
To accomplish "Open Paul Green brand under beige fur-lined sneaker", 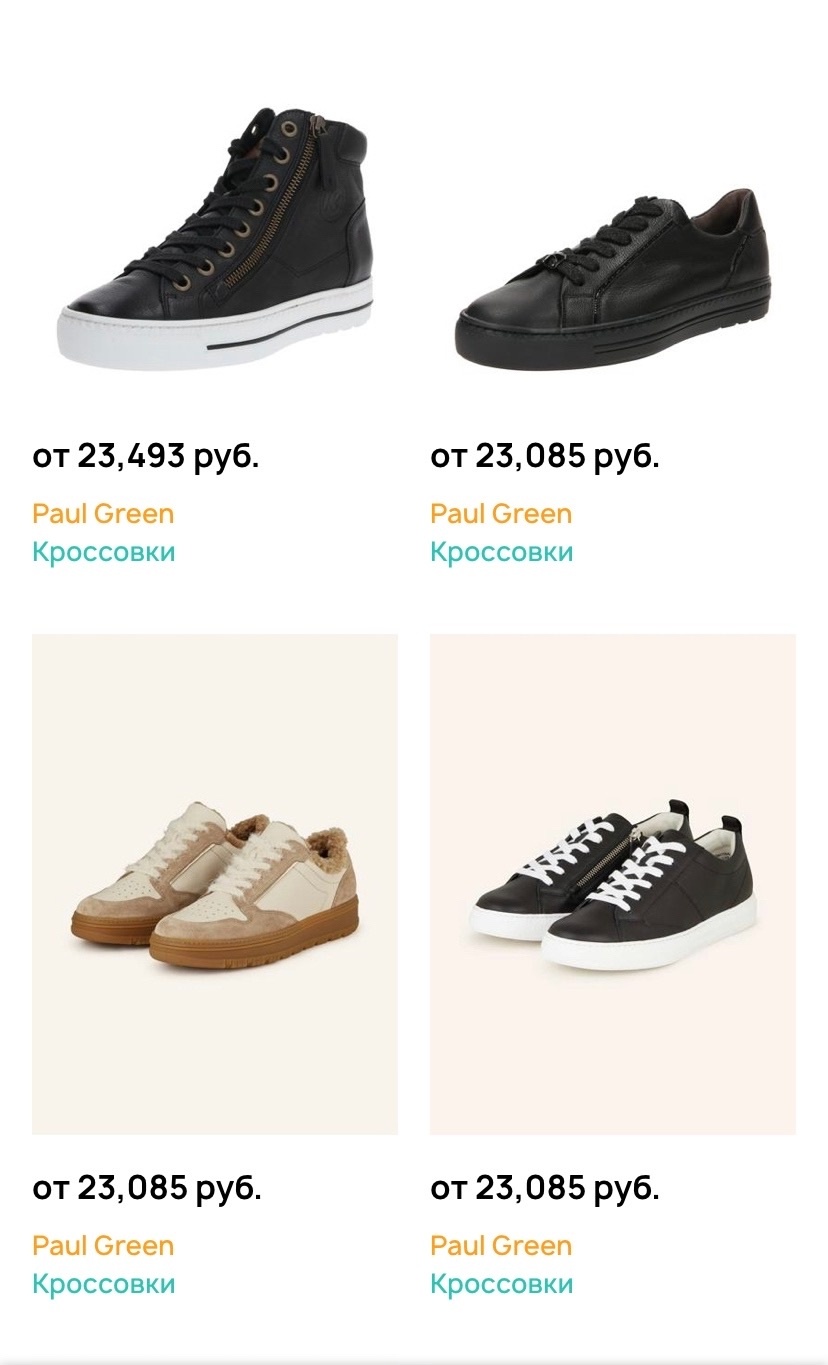I will [x=103, y=1246].
